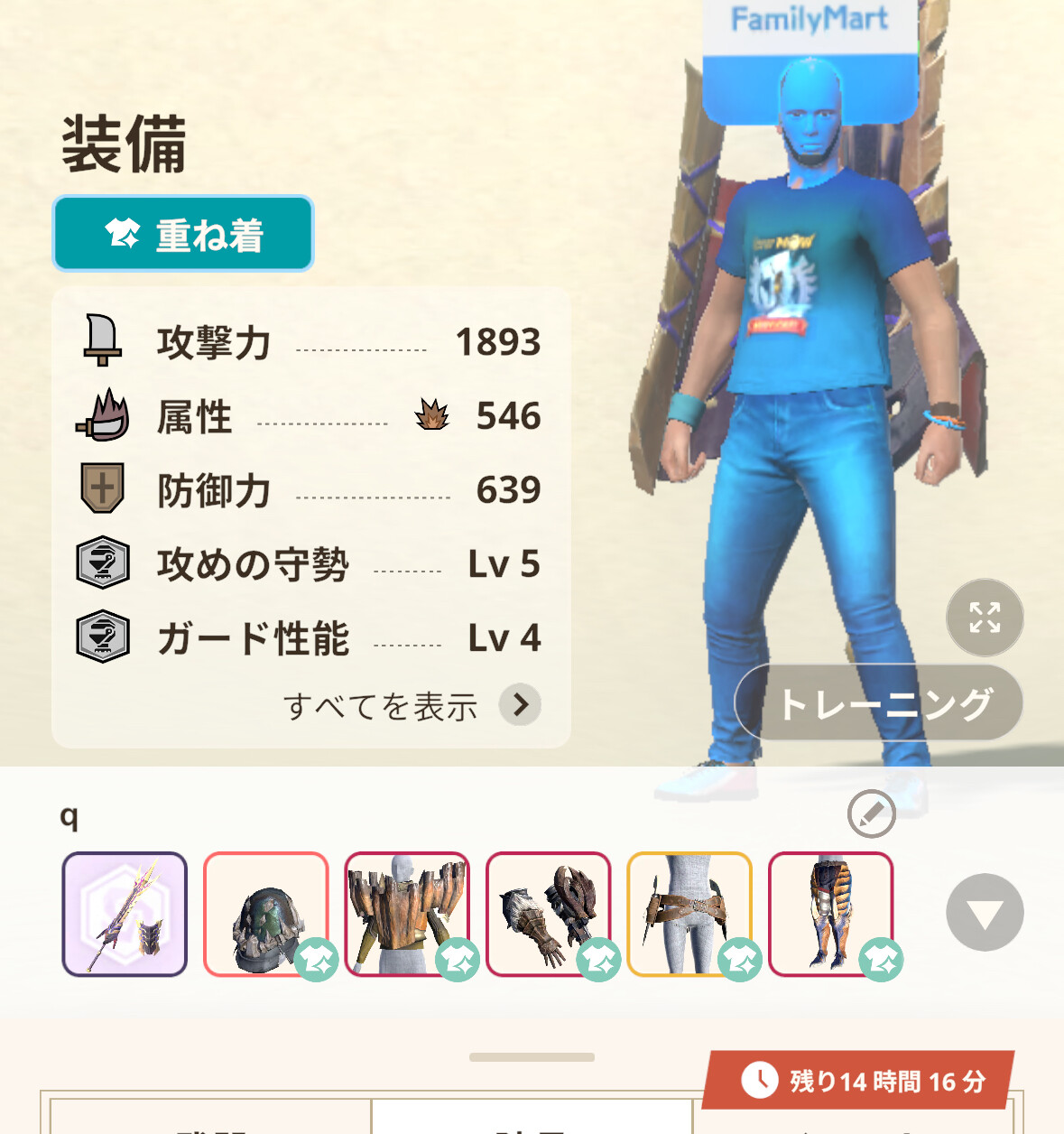Expand the character preview to fullscreen
This screenshot has width=1064, height=1134.
(x=985, y=618)
